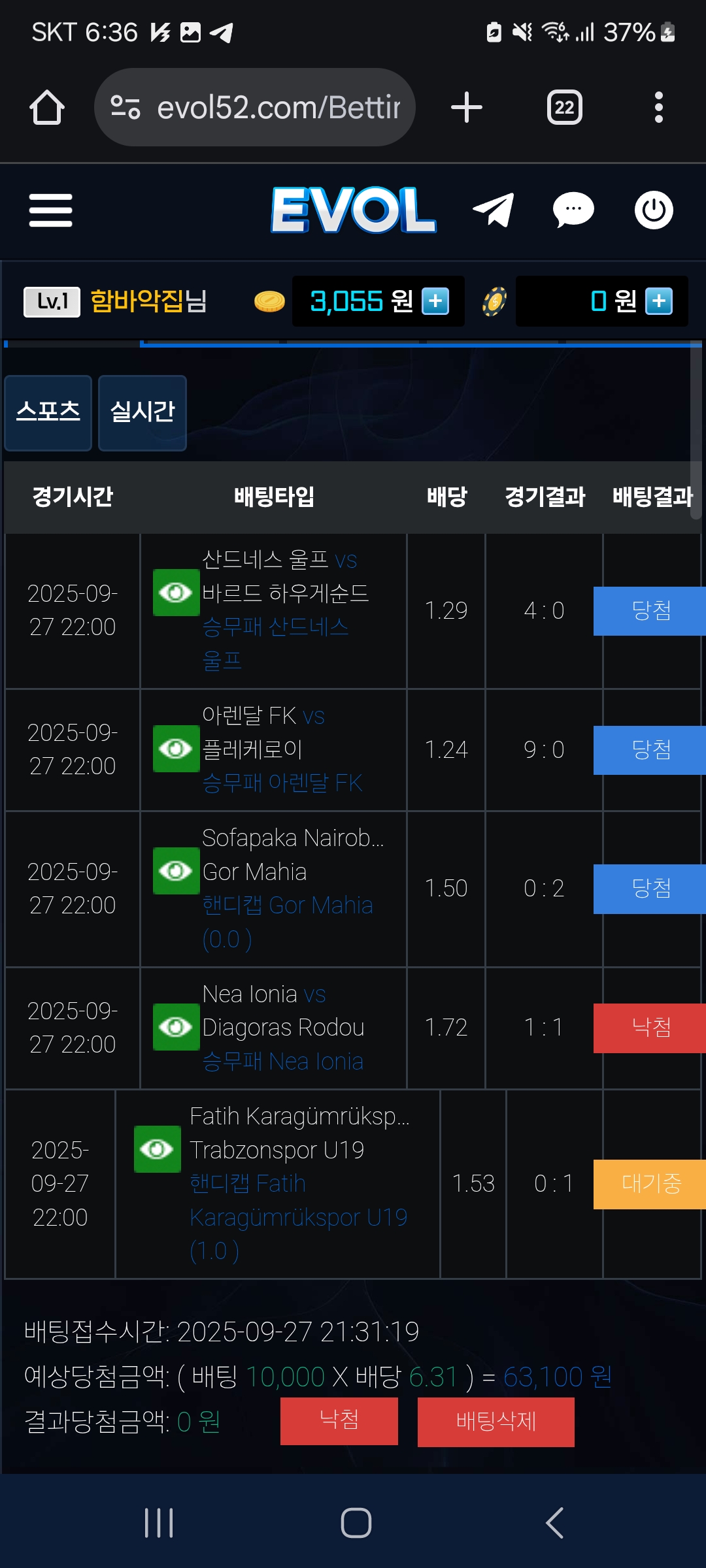Open a new browser tab

[x=467, y=107]
